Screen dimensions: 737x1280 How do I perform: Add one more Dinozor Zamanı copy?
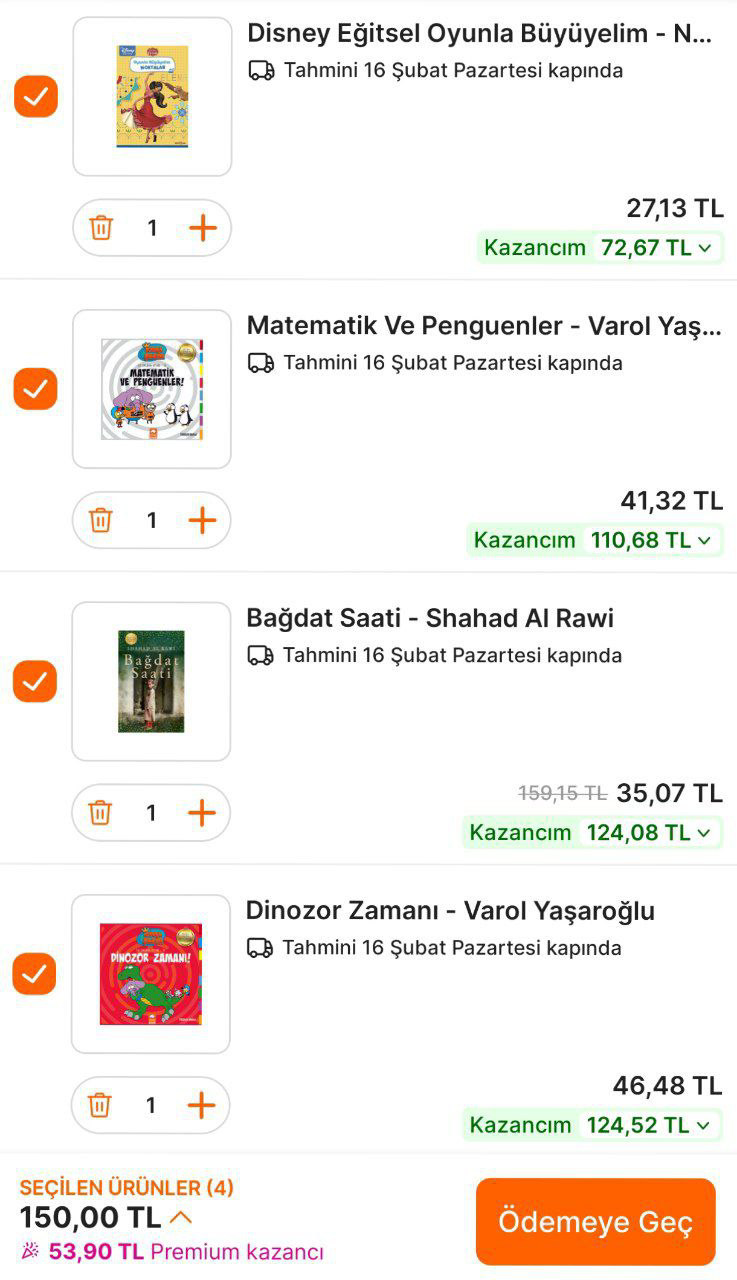point(202,1105)
